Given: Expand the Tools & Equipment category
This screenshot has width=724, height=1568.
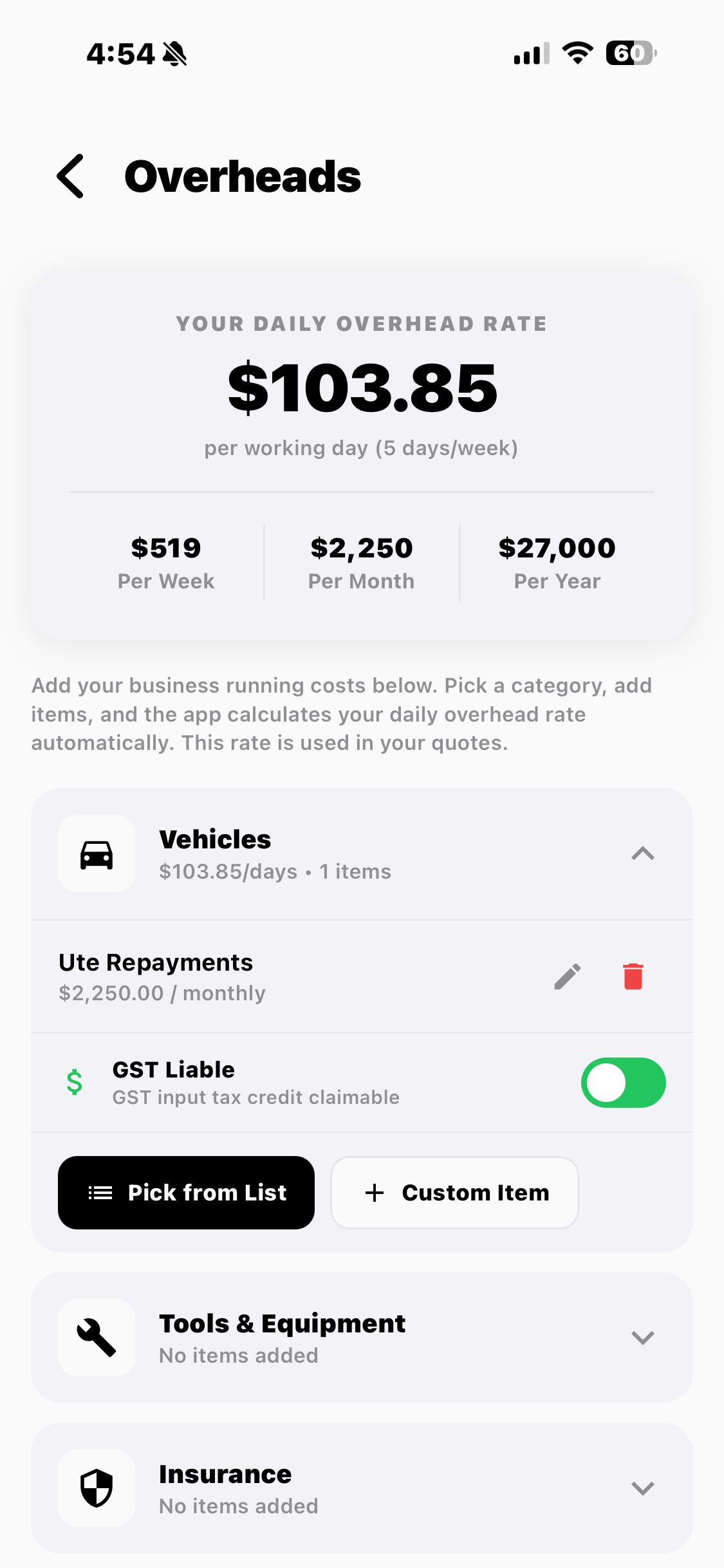Looking at the screenshot, I should click(x=642, y=1338).
